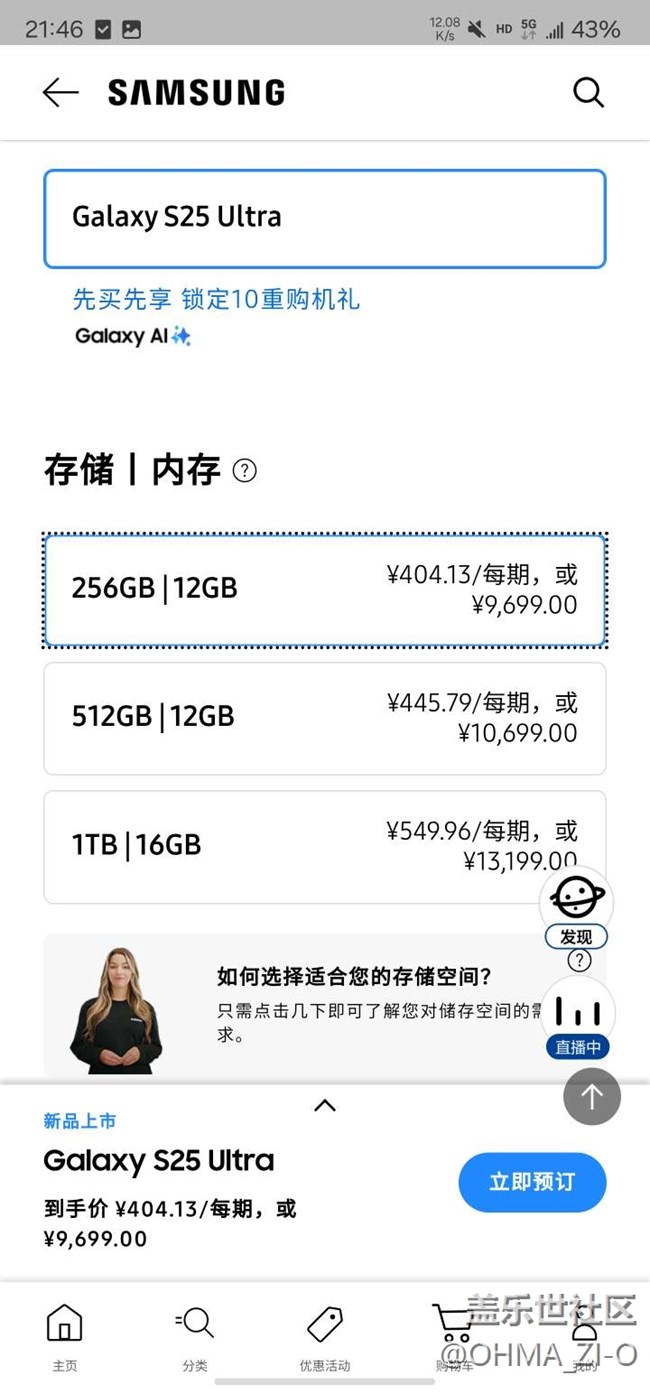Select the Galaxy S25 Ultra model card
This screenshot has width=650, height=1394.
(325, 218)
